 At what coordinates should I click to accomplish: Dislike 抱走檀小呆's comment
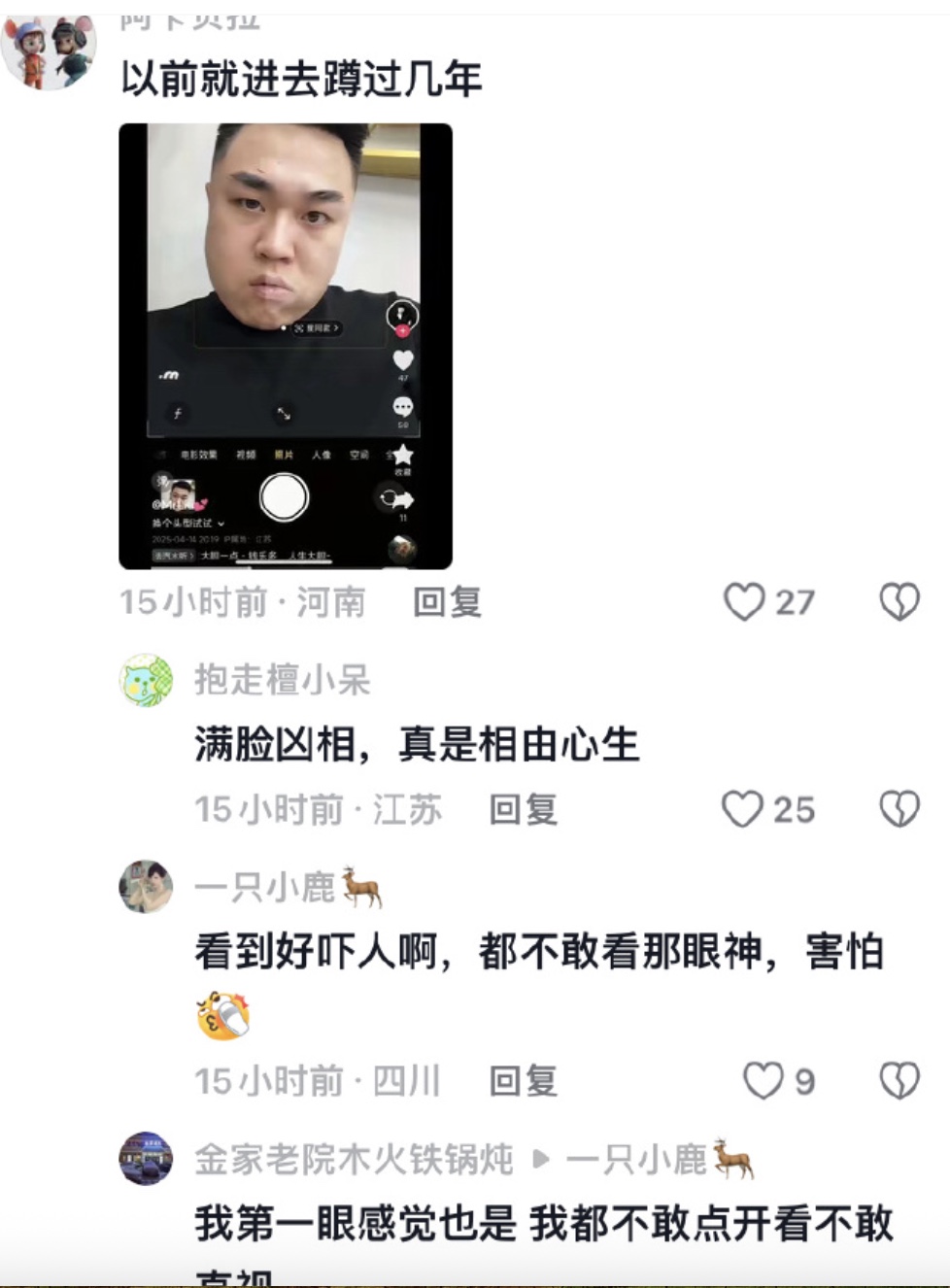[x=899, y=809]
